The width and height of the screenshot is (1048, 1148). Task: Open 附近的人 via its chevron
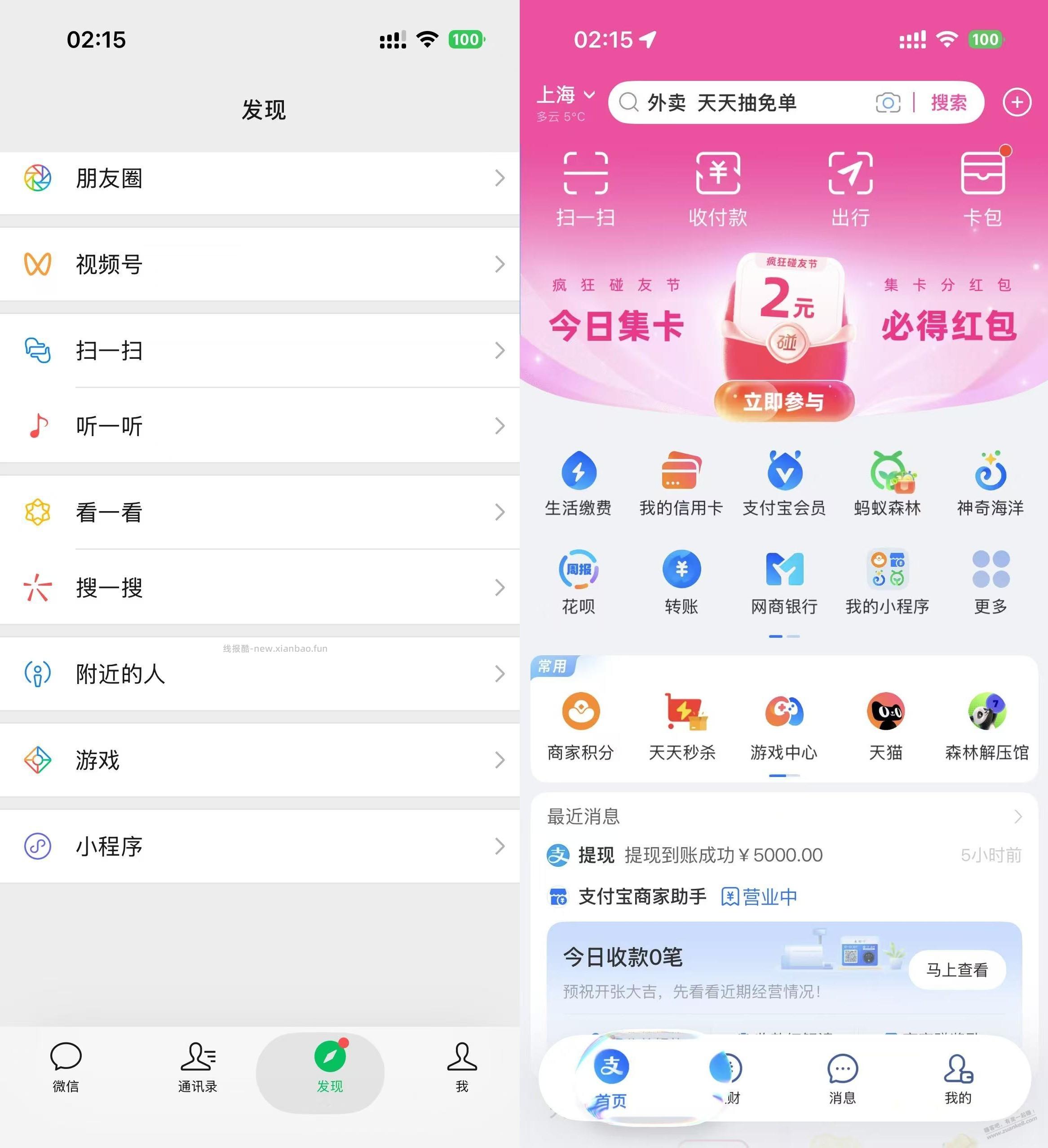500,674
